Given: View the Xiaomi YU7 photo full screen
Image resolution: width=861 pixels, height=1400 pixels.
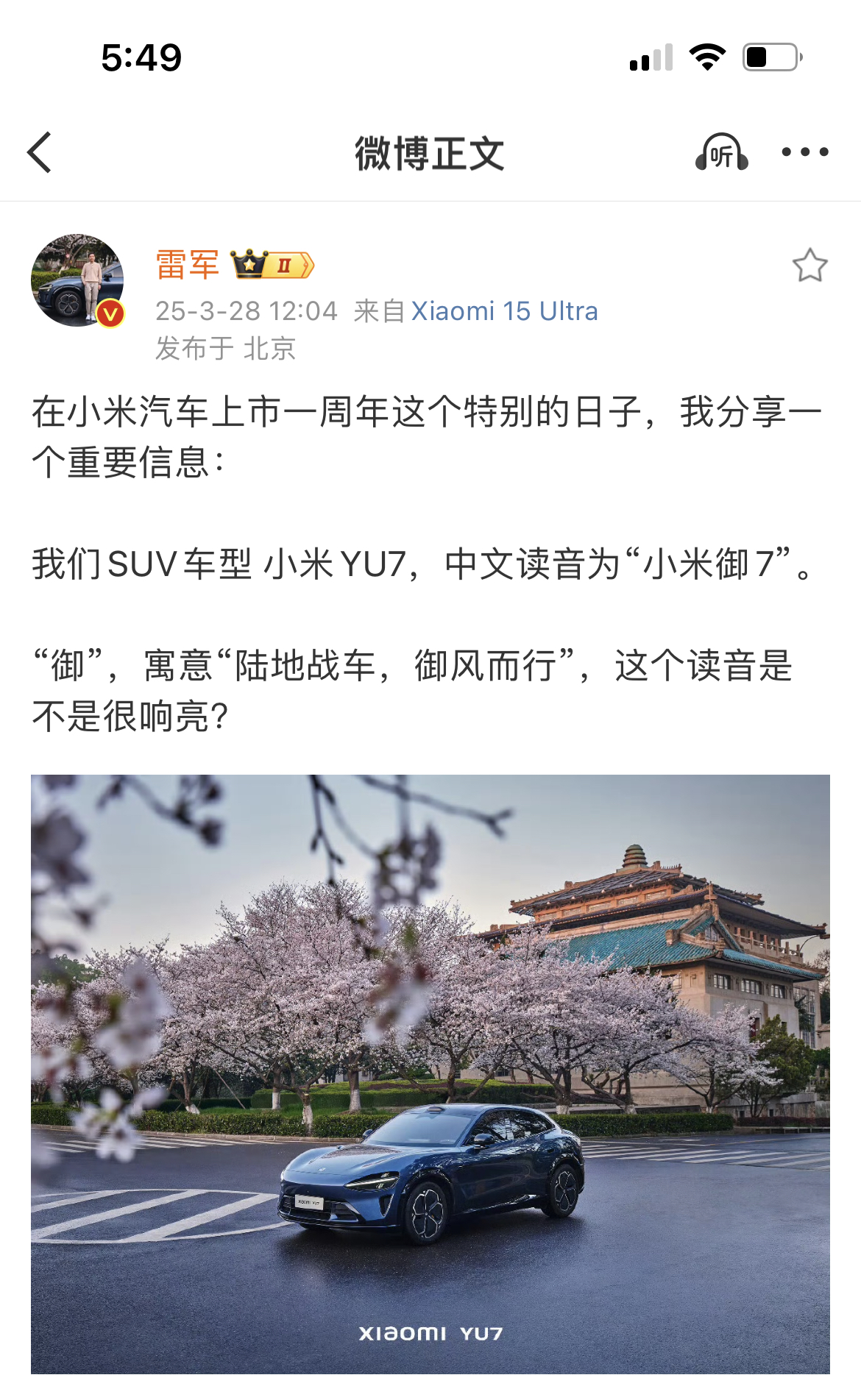Looking at the screenshot, I should point(431,1073).
